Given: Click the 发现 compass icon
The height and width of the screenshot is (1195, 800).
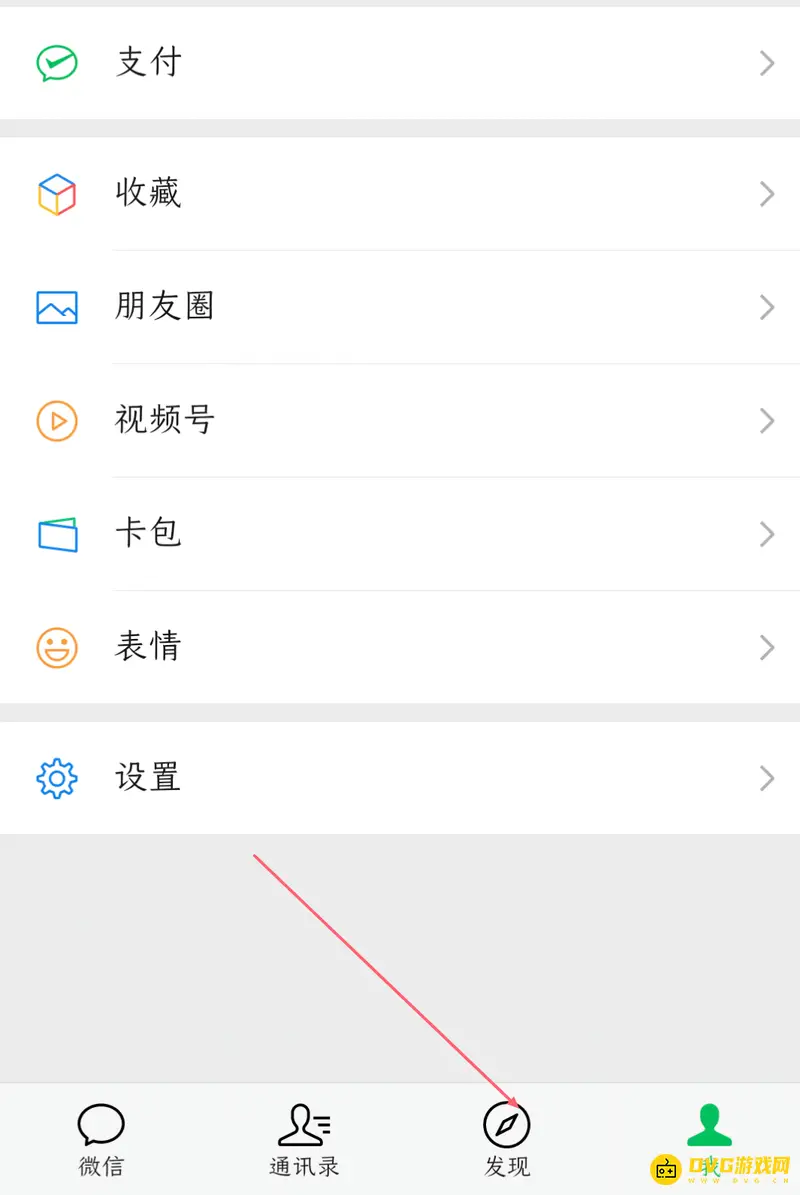Looking at the screenshot, I should coord(507,1124).
